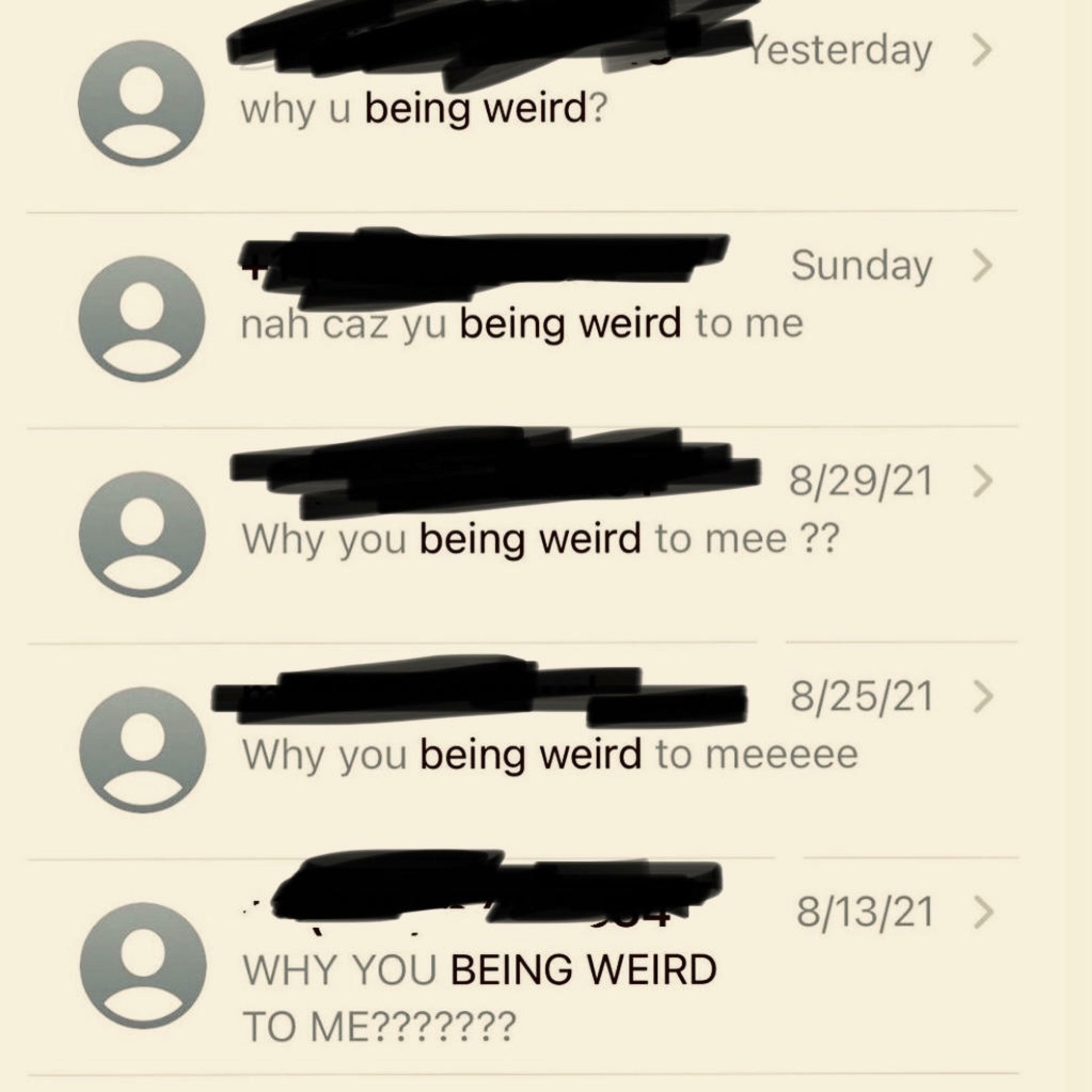Open Sunday's "nah caz yu being weird" conversation

point(520,323)
